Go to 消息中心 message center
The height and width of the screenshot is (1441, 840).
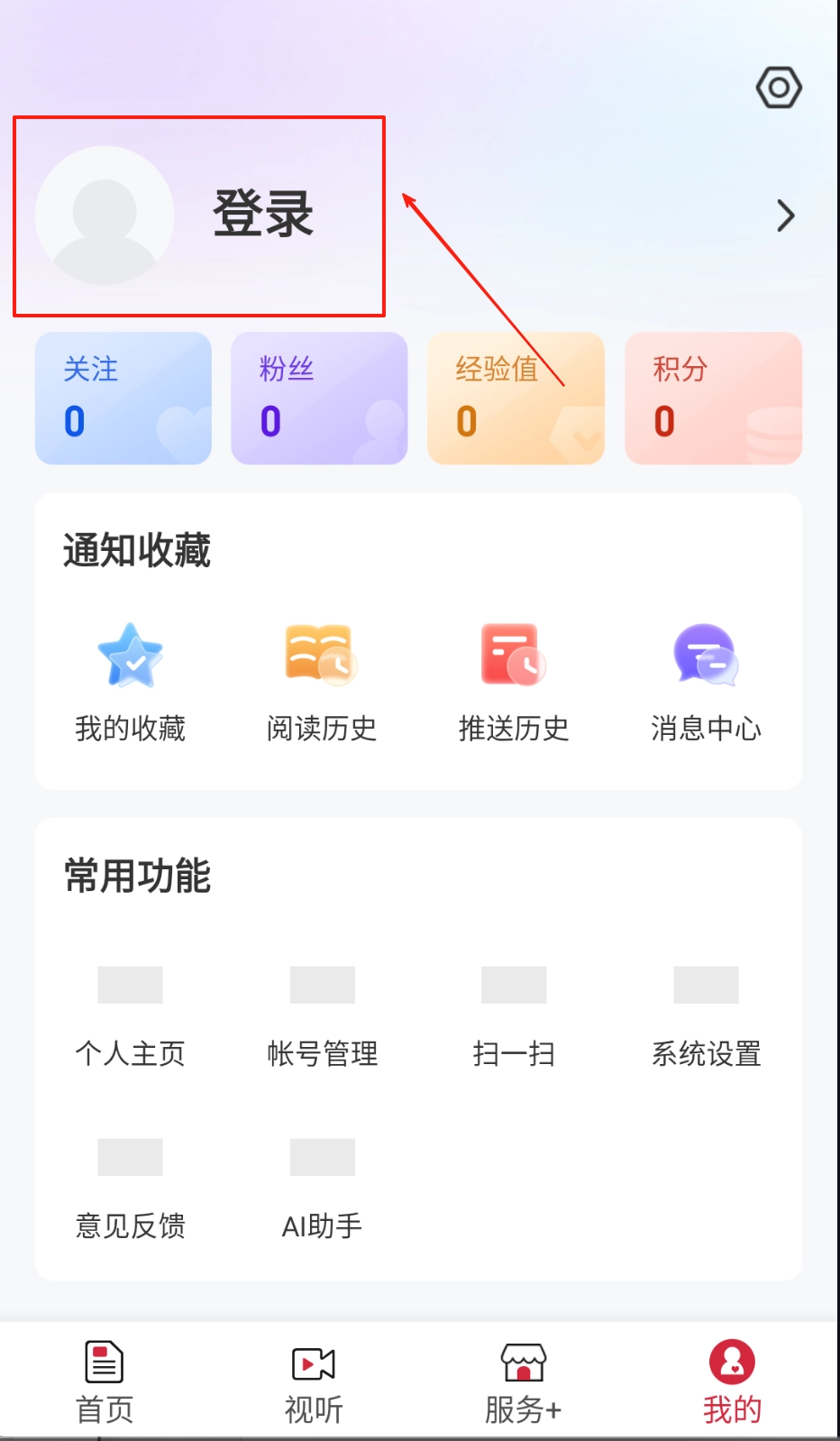tap(706, 682)
